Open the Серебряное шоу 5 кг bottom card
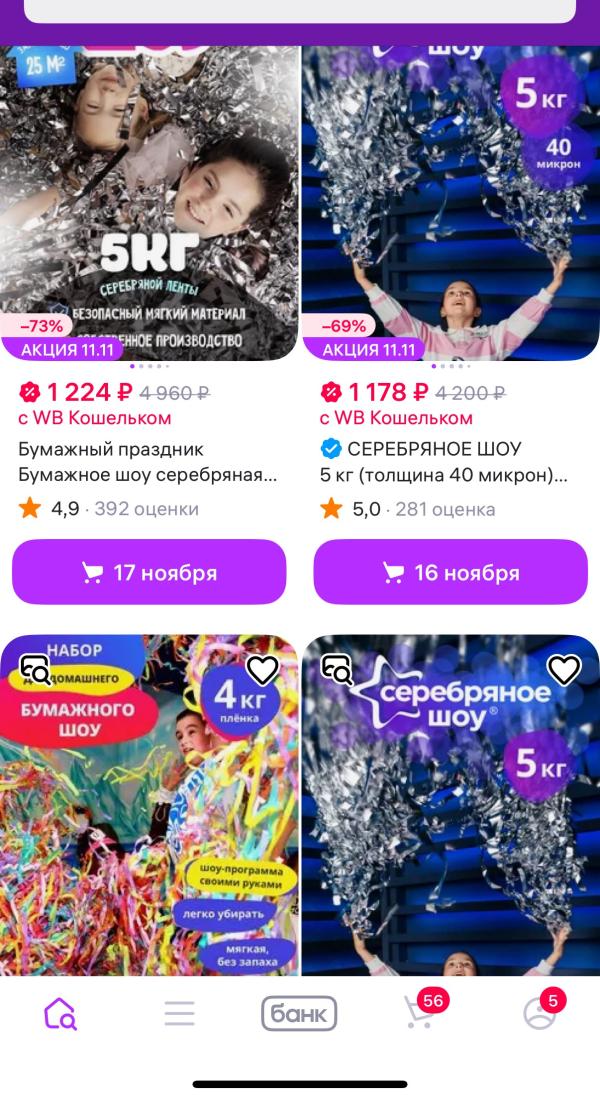Image resolution: width=600 pixels, height=1100 pixels. pyautogui.click(x=451, y=820)
